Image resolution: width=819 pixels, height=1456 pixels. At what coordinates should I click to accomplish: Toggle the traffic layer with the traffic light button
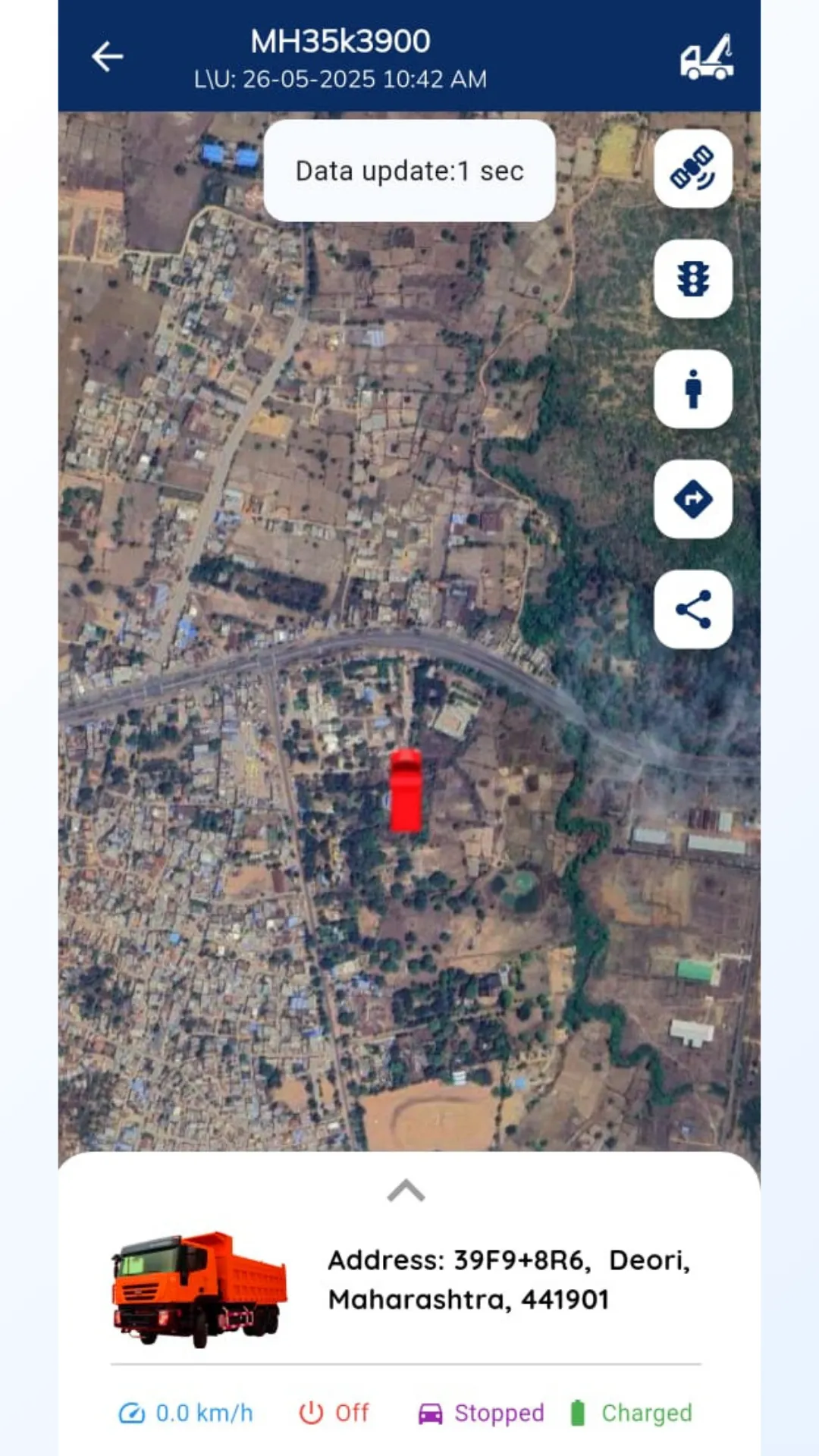693,278
